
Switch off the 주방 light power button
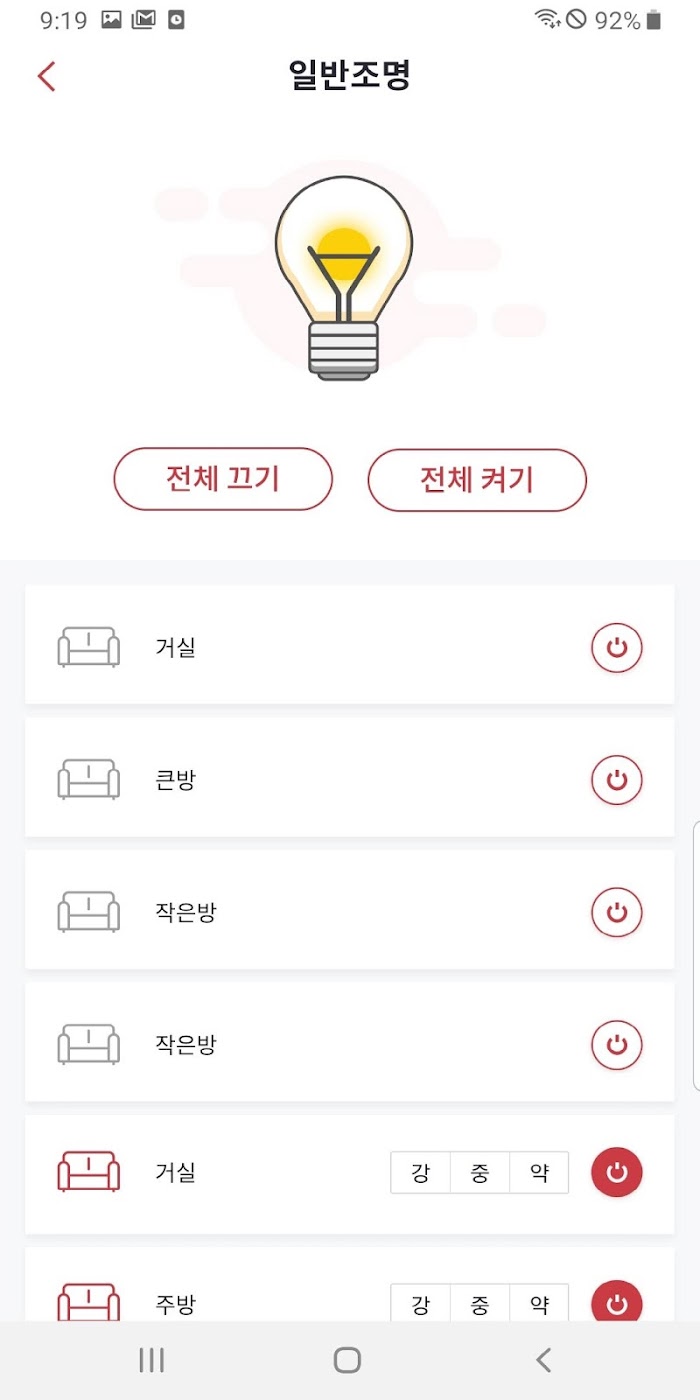tap(617, 1301)
